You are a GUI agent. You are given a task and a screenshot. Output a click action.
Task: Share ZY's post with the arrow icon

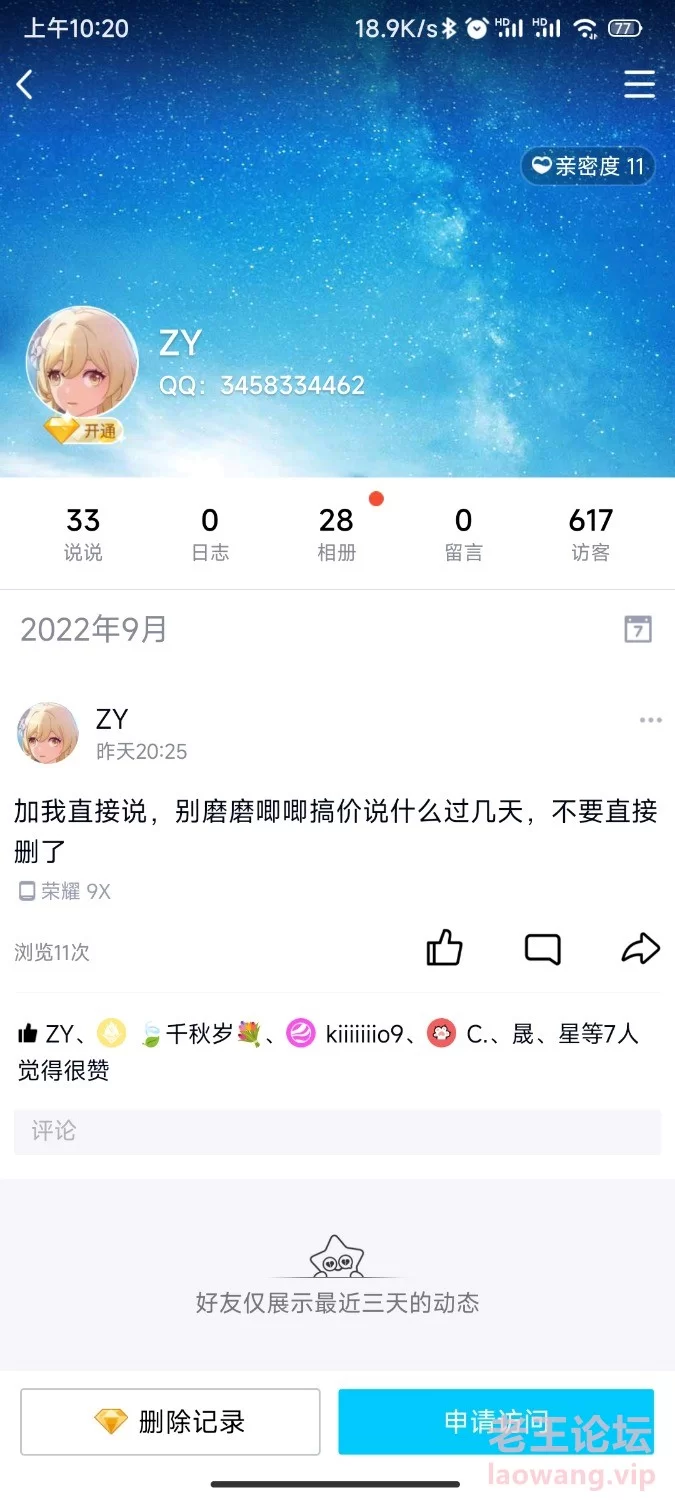641,949
